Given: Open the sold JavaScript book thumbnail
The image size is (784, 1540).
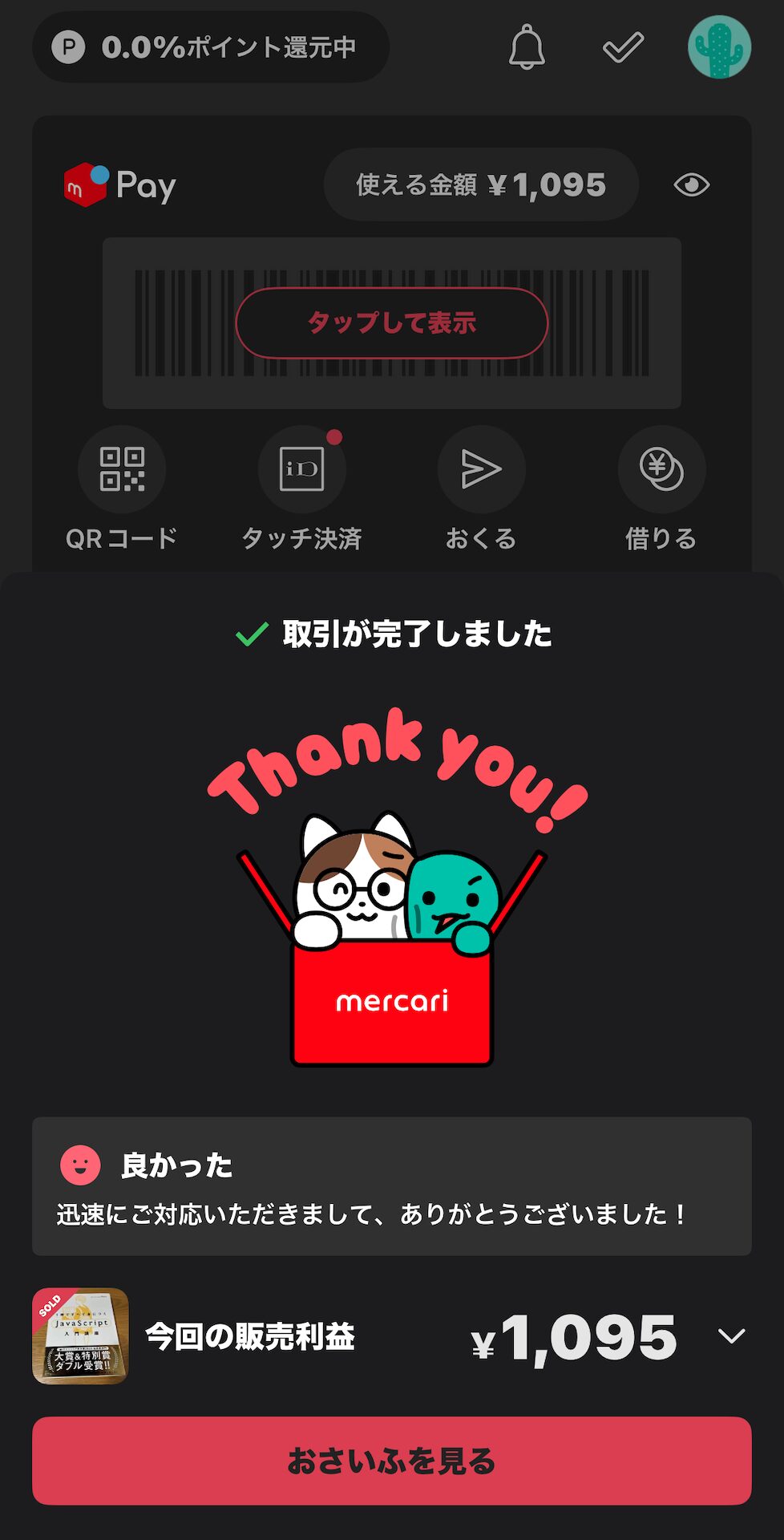Looking at the screenshot, I should pos(80,1336).
